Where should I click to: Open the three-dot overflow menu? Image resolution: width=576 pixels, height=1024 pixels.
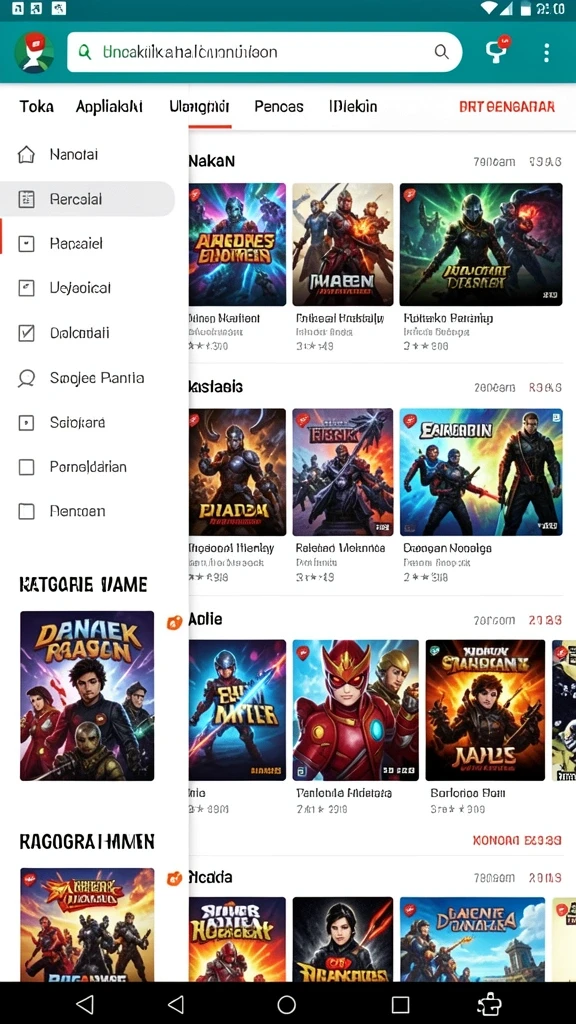tap(546, 52)
